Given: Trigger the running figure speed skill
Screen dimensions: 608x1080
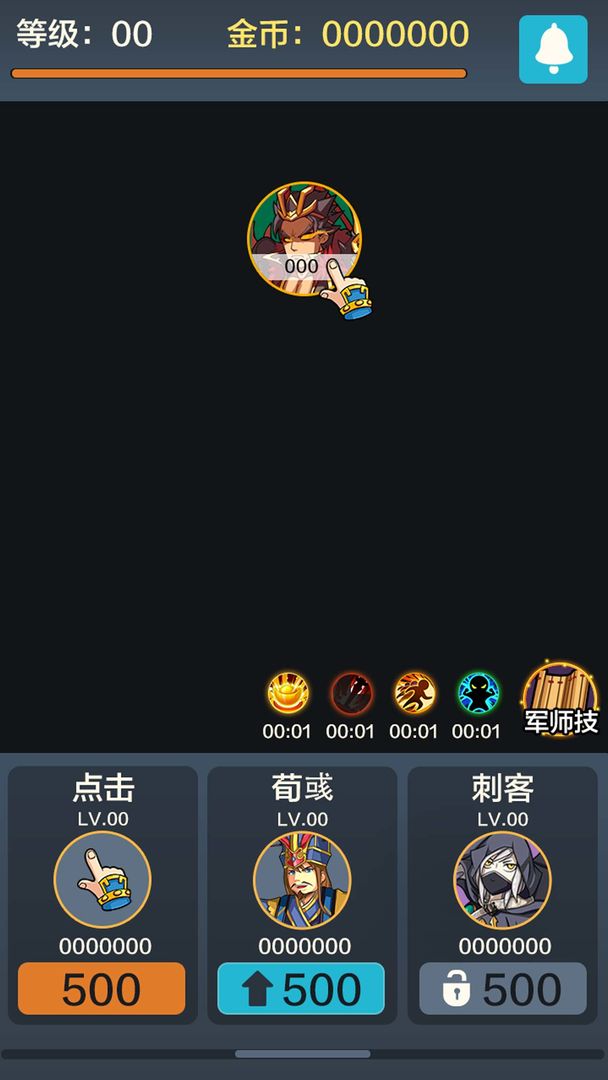Looking at the screenshot, I should [x=415, y=693].
